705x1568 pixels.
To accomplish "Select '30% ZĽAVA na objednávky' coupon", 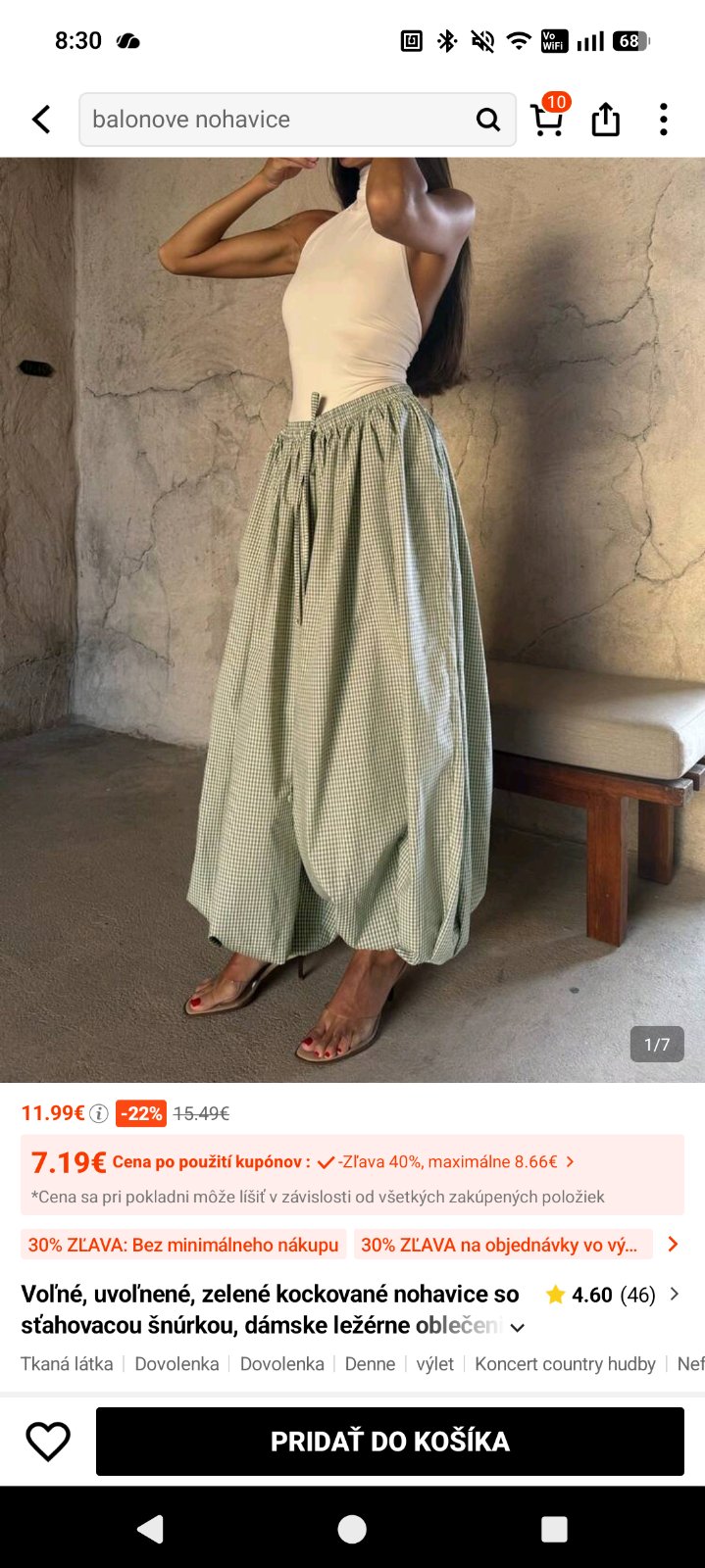I will point(500,1245).
